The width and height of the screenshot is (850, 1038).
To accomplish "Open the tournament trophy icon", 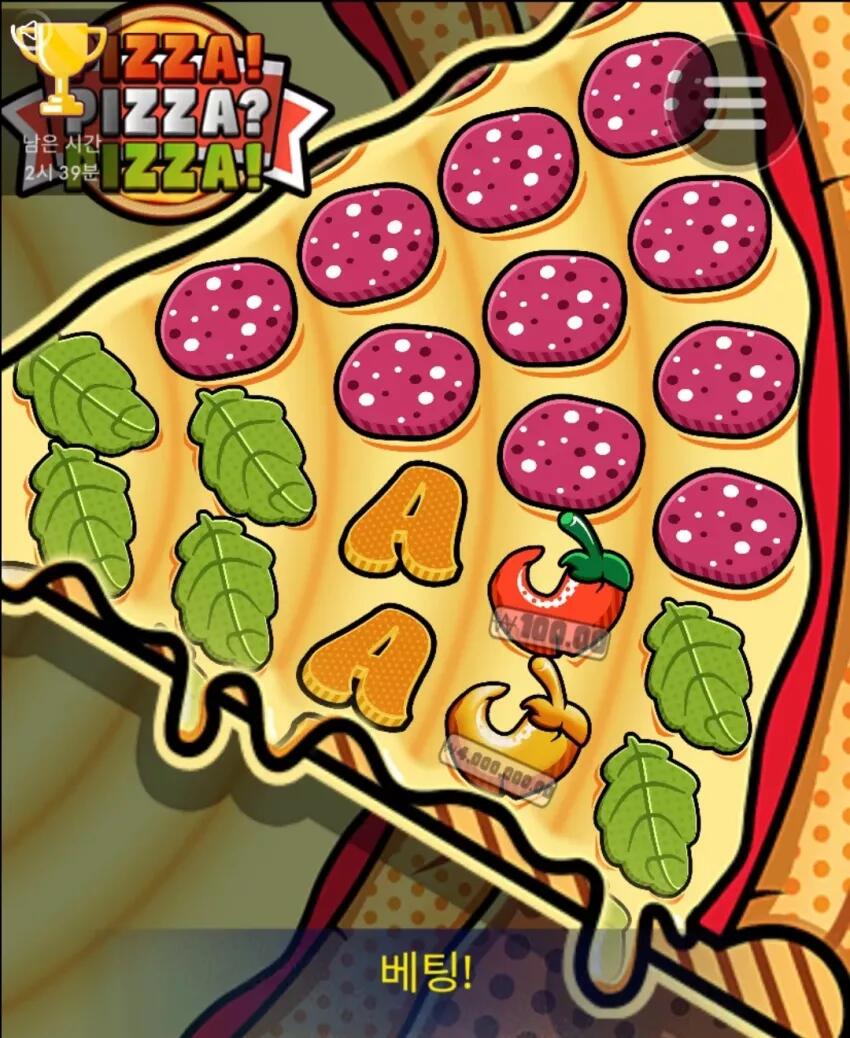I will (x=63, y=66).
